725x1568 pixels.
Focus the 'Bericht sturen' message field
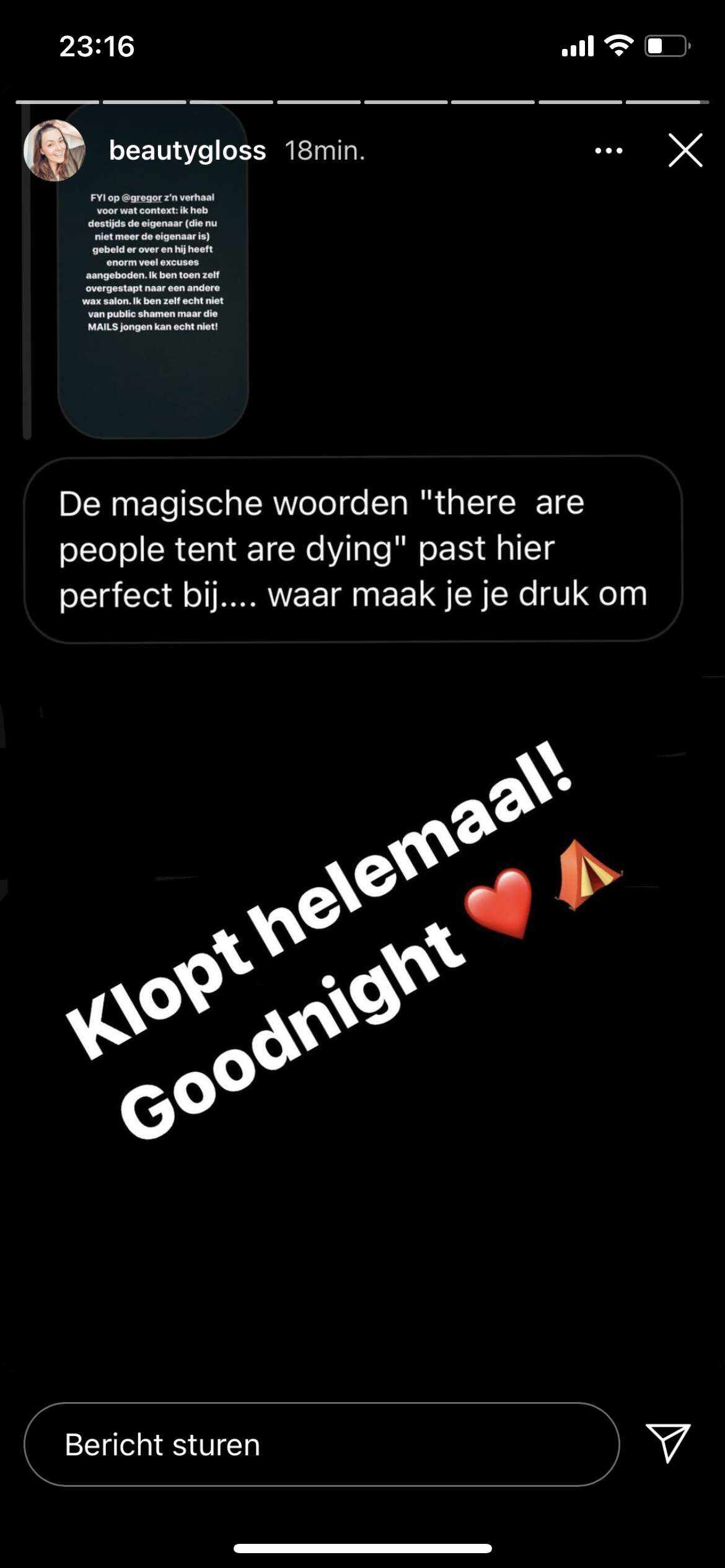coord(322,1444)
